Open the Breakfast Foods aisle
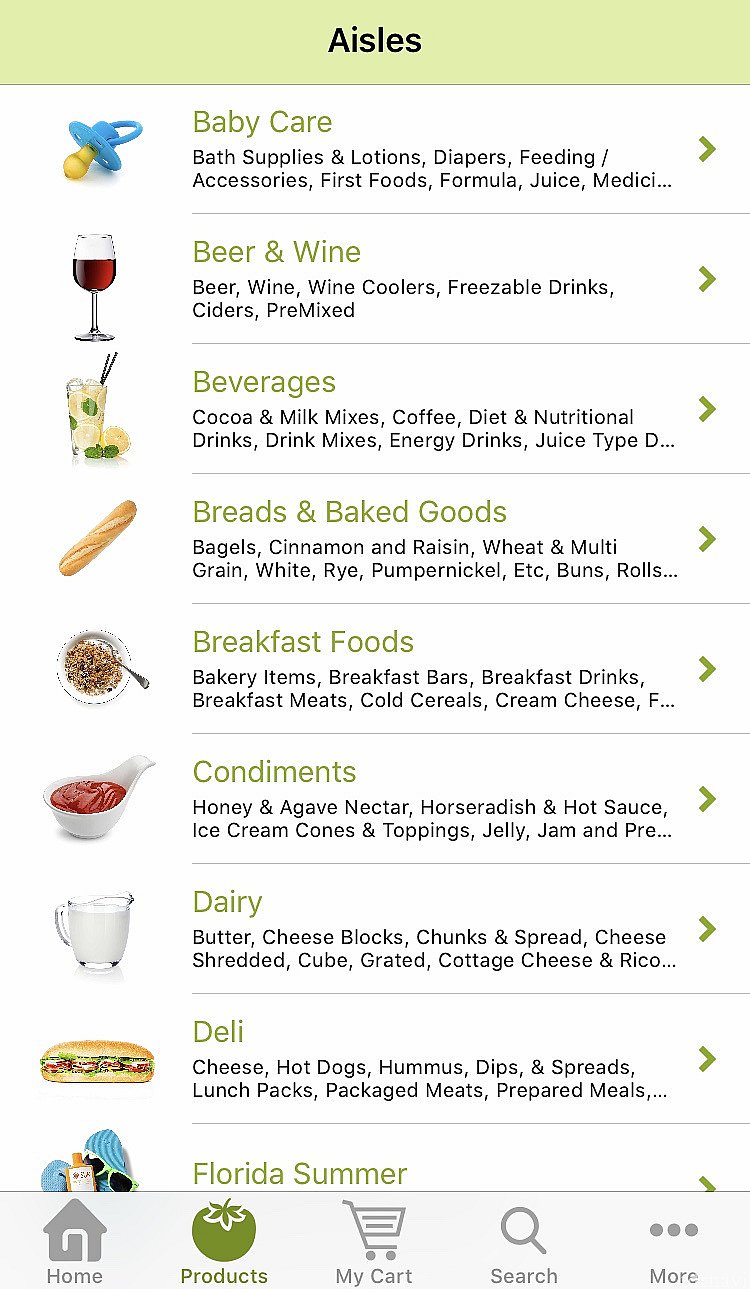 [375, 669]
